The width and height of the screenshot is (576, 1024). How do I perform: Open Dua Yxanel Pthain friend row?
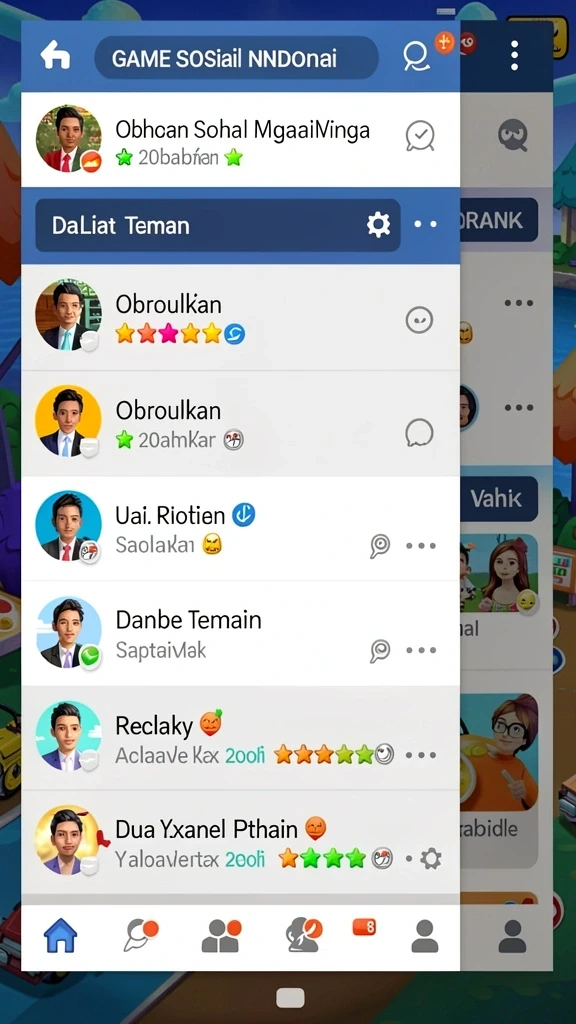click(240, 842)
